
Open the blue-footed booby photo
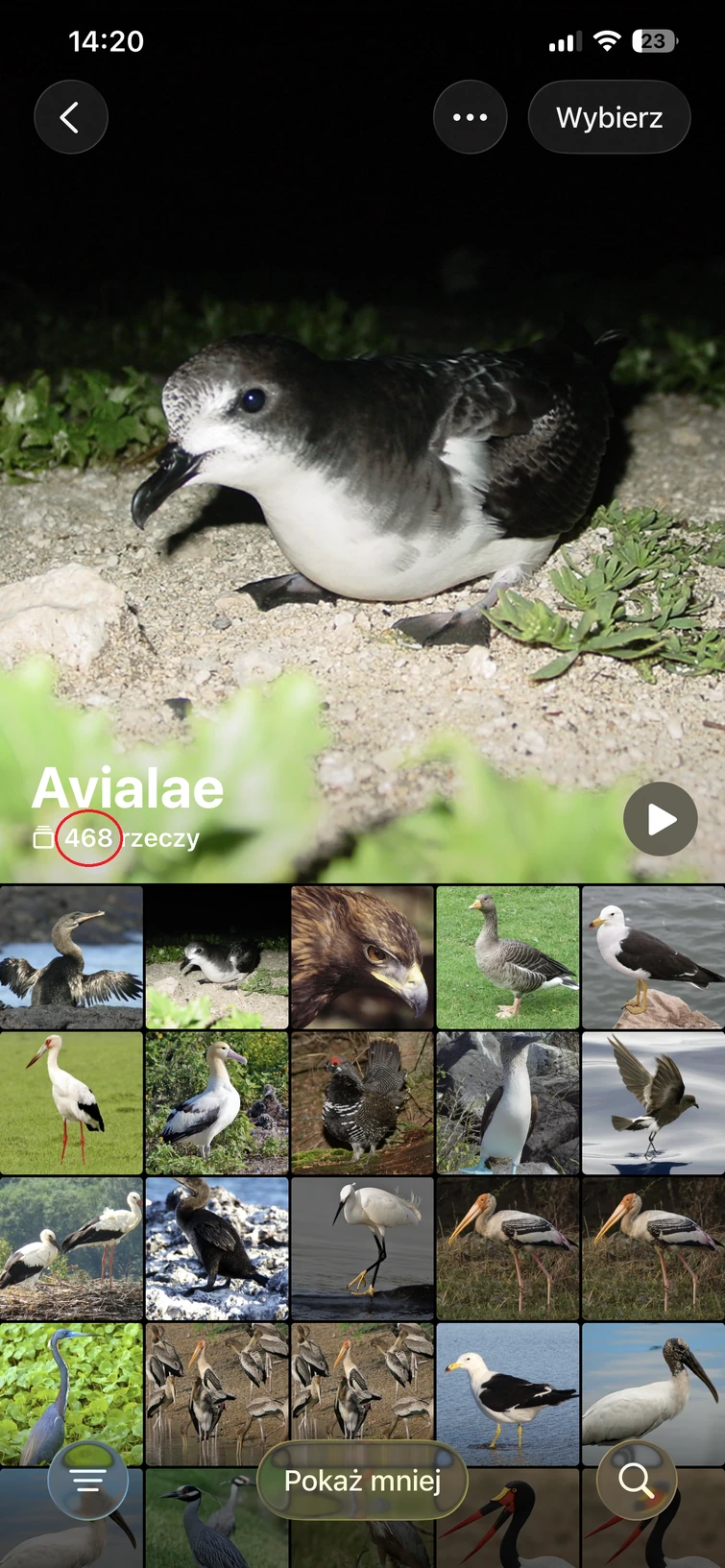[x=507, y=1102]
